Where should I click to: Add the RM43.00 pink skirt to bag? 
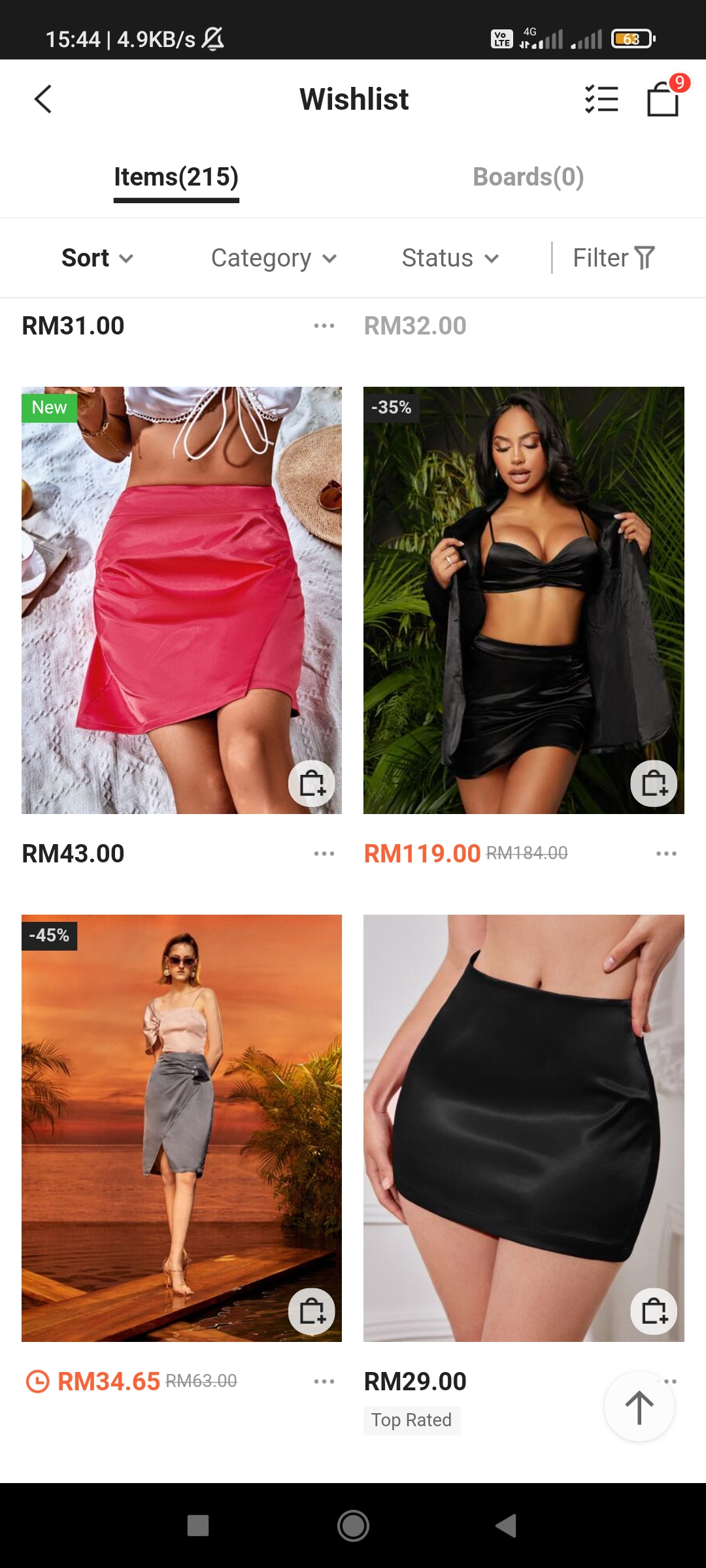click(312, 783)
